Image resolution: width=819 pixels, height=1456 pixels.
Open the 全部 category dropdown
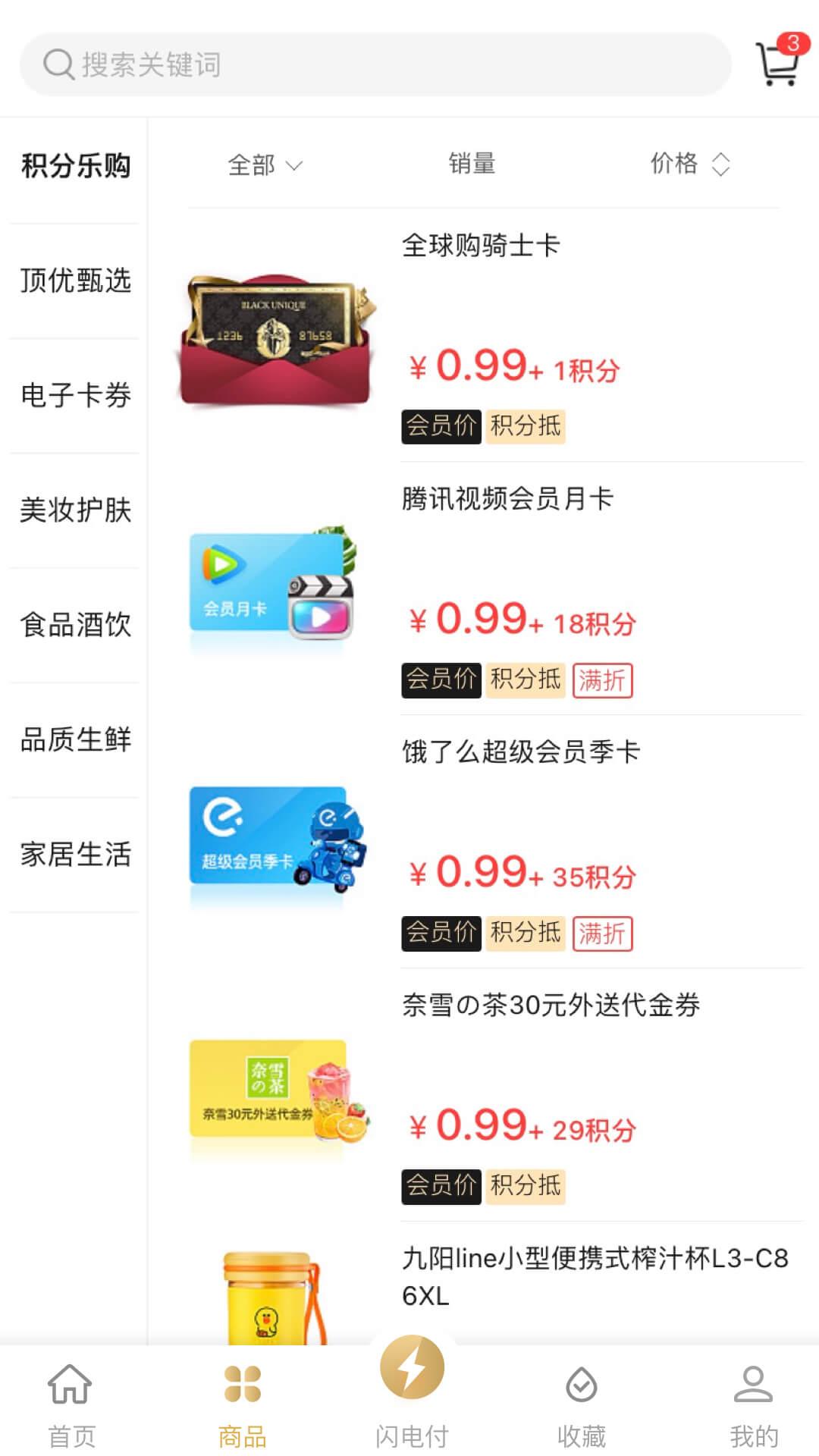[x=262, y=165]
